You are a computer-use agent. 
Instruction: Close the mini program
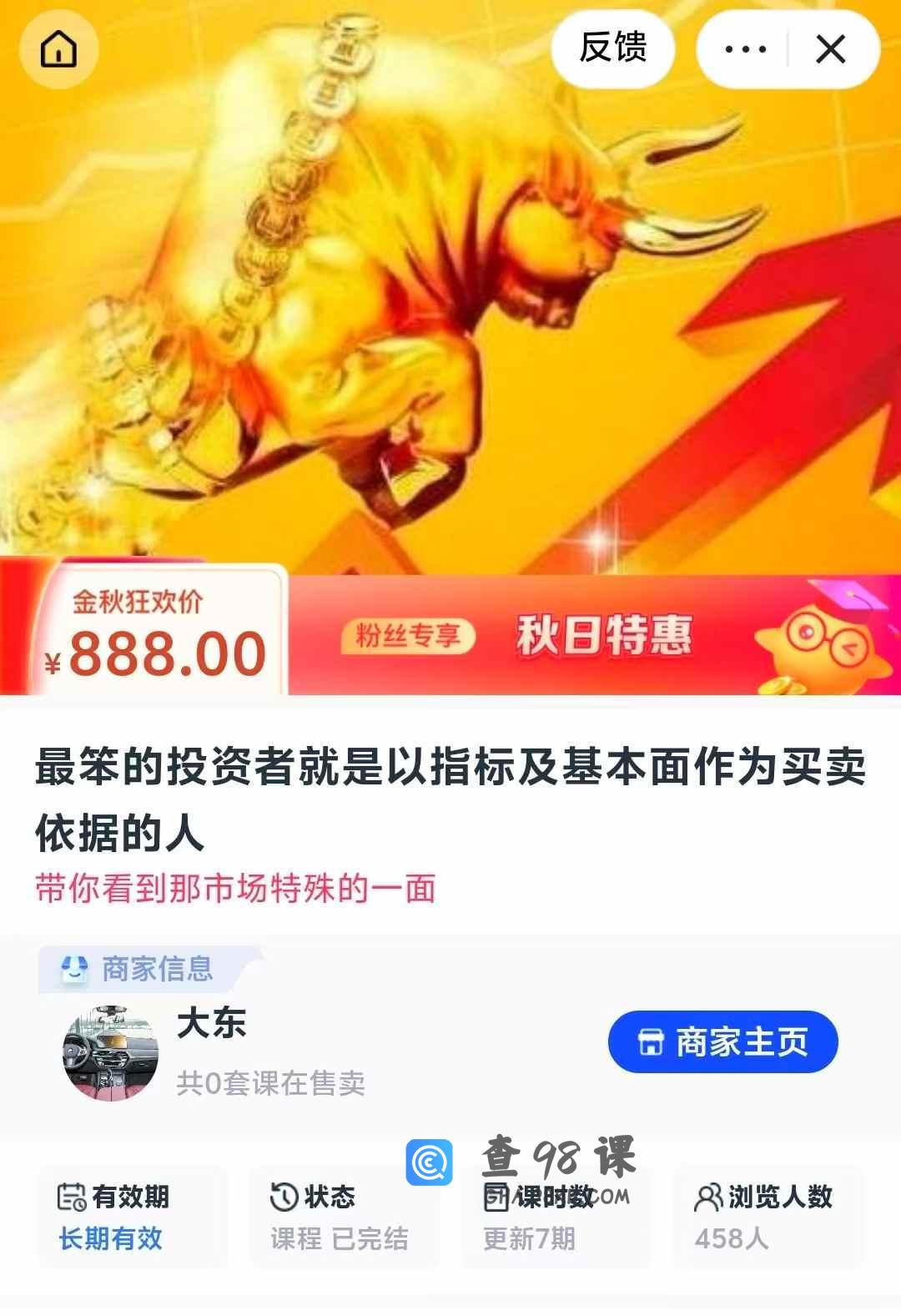point(831,50)
